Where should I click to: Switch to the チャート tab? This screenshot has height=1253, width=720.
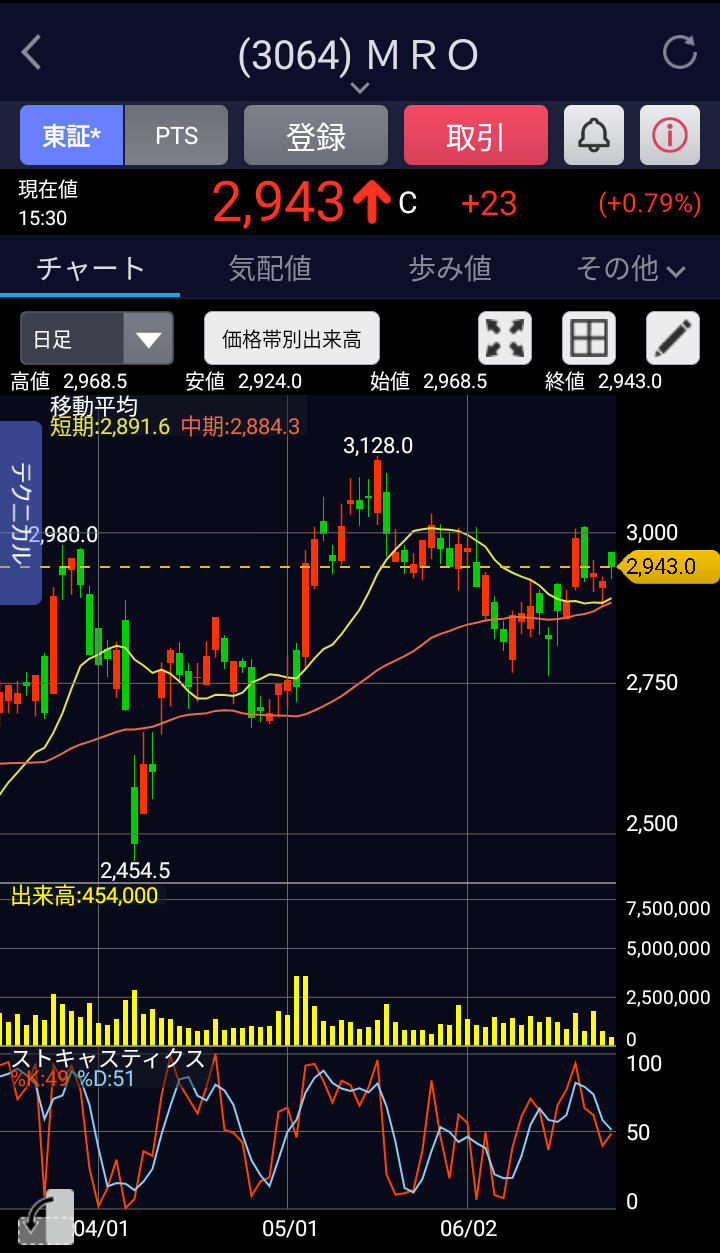coord(90,268)
